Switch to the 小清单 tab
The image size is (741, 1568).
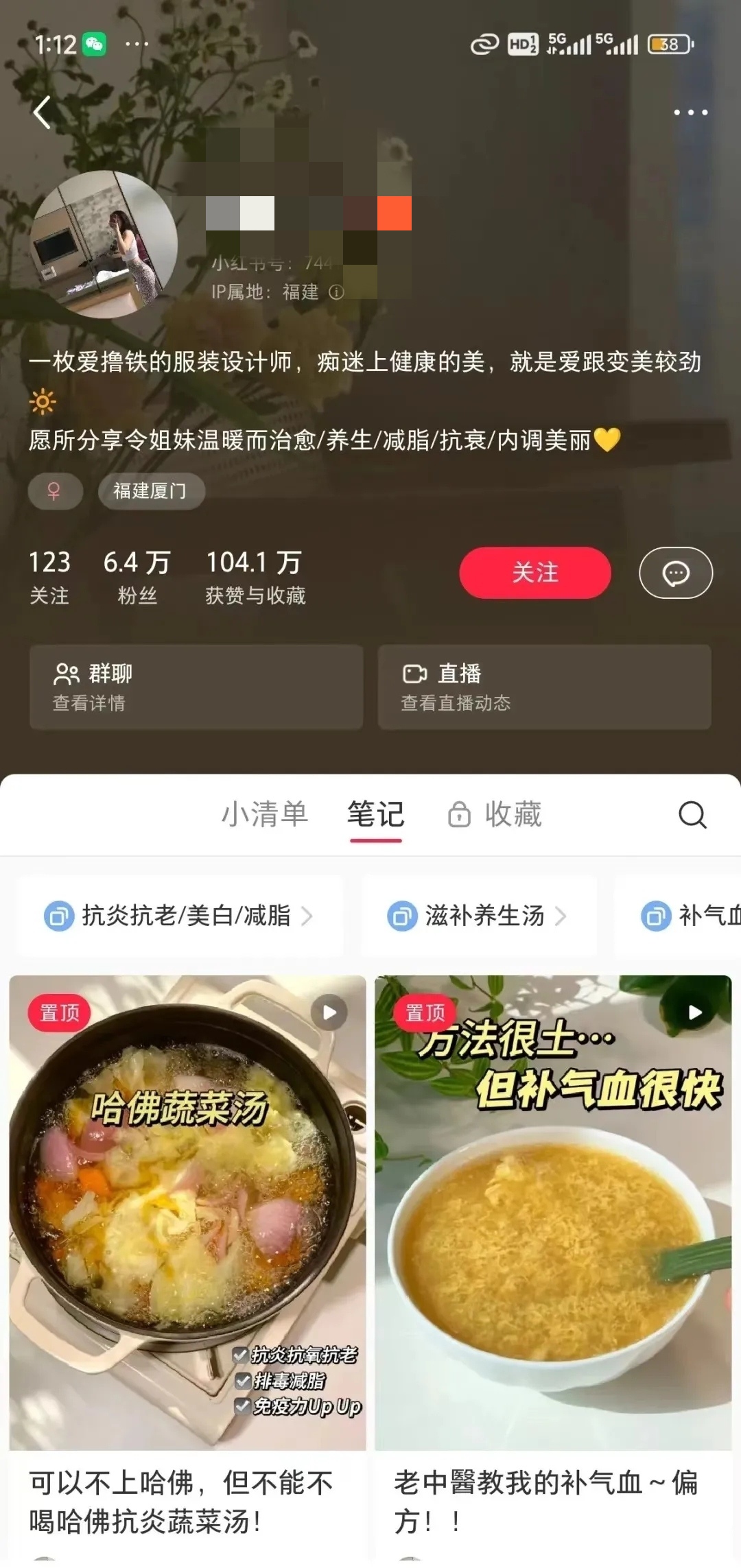(x=266, y=815)
